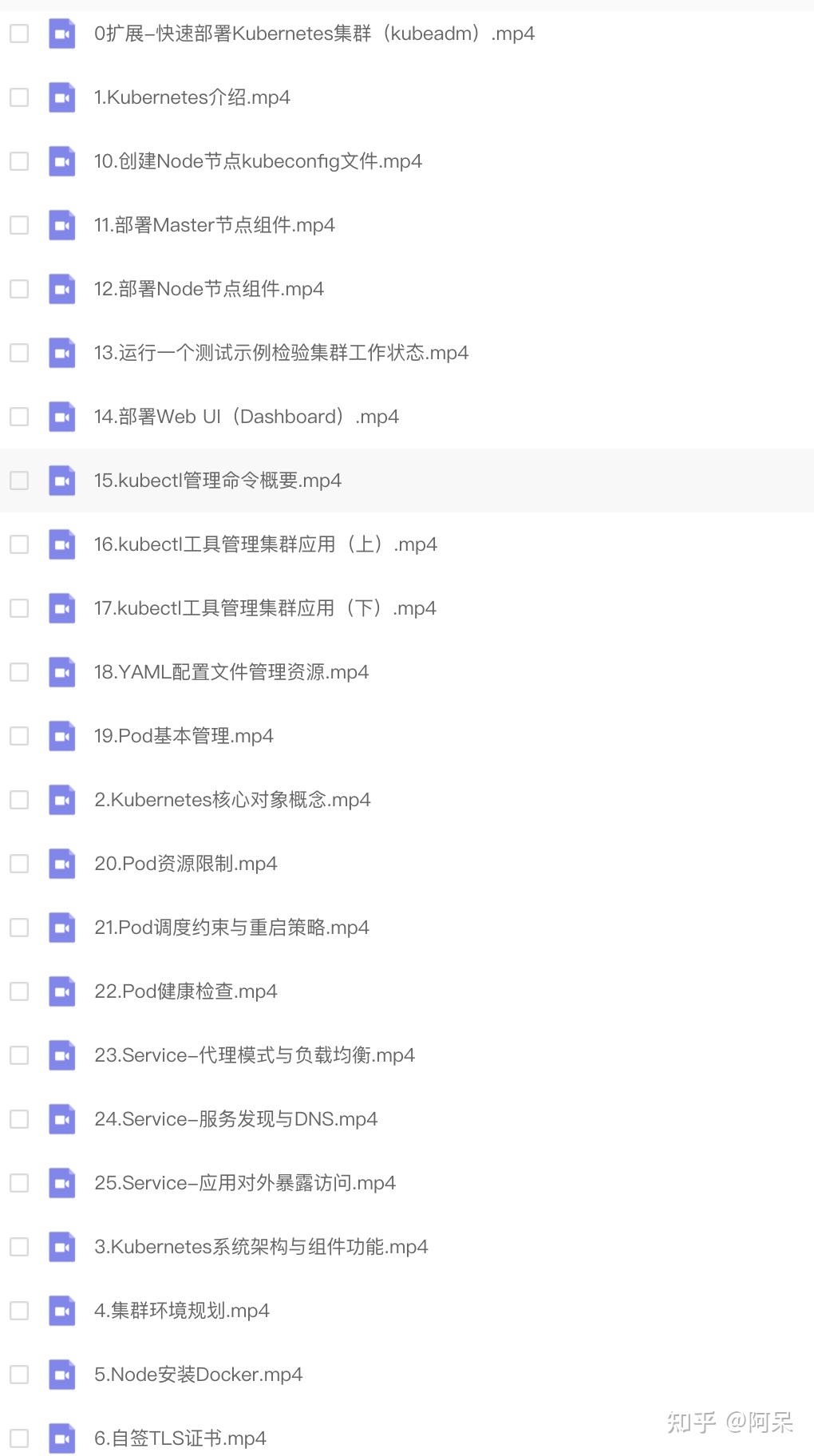Tick the checkbox beside 11.部署Master节点组件.mp4

[19, 225]
